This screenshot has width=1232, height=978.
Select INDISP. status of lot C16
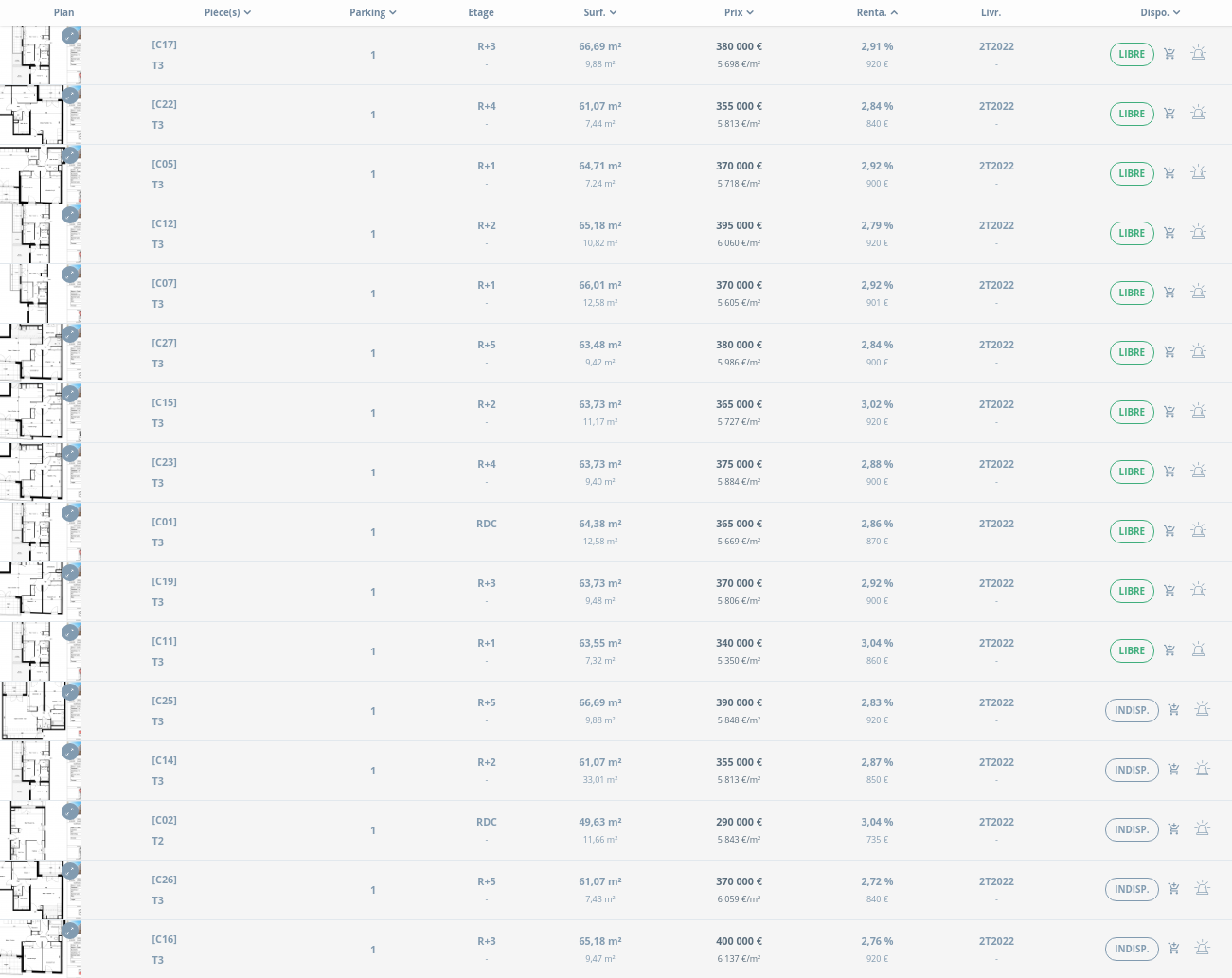[x=1132, y=949]
